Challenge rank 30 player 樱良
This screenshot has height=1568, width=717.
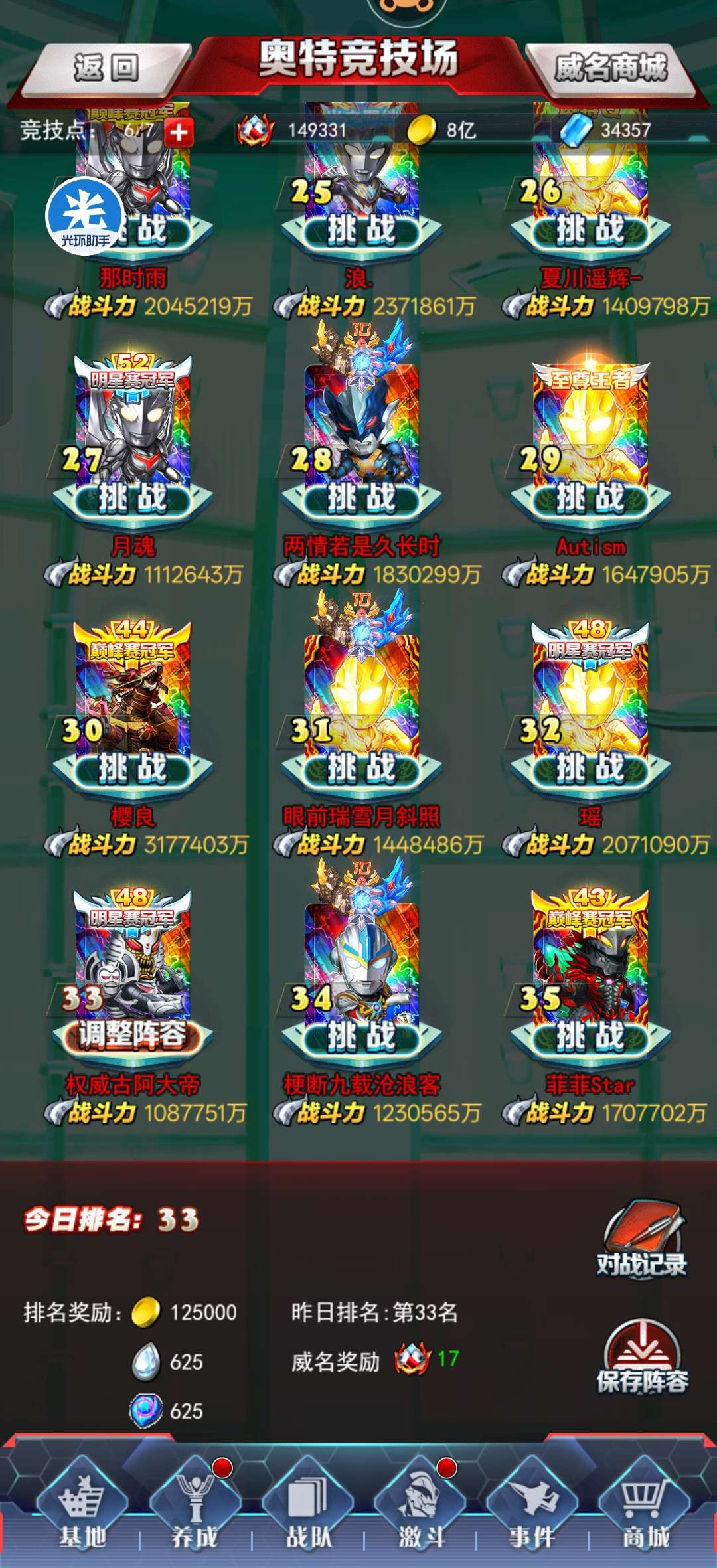pos(132,768)
